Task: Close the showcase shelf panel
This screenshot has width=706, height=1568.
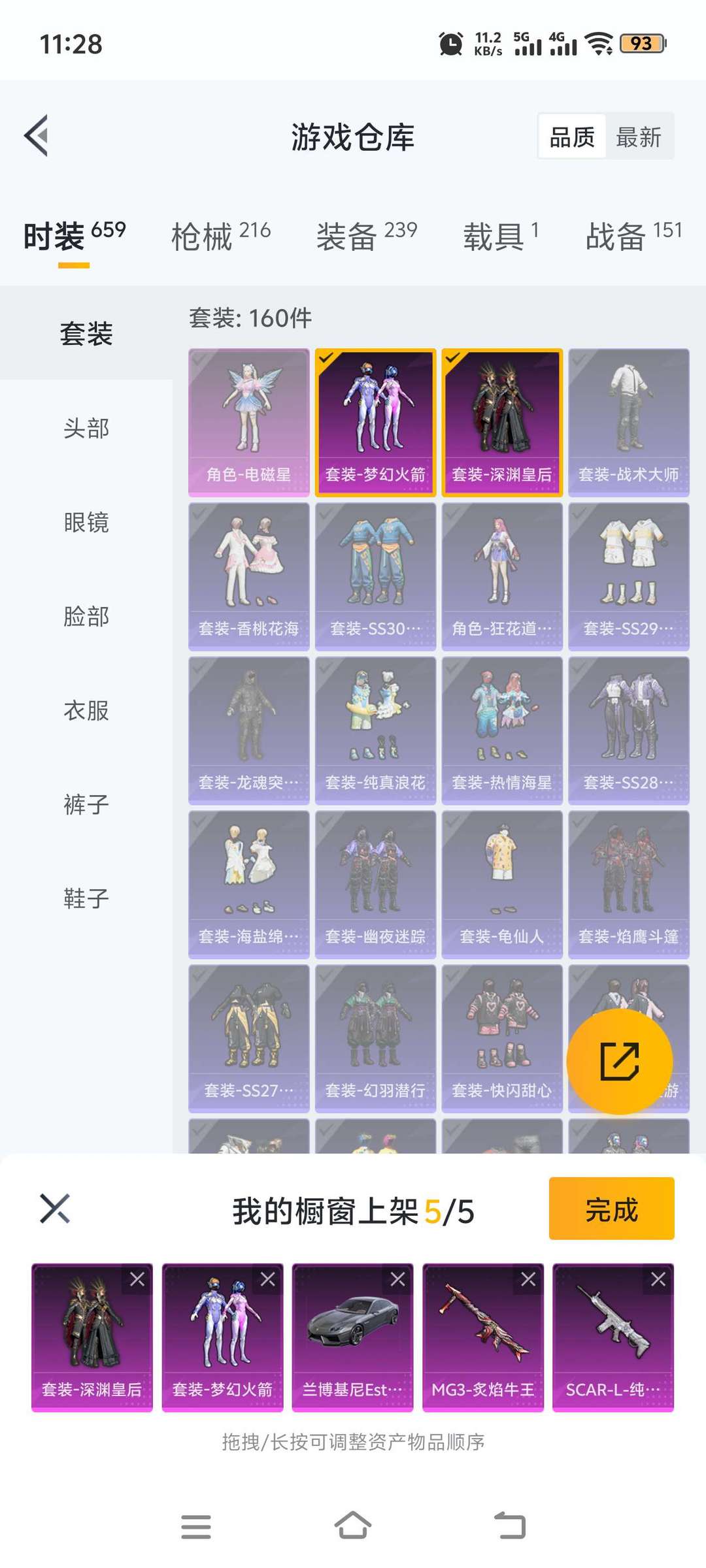Action: pyautogui.click(x=55, y=1208)
